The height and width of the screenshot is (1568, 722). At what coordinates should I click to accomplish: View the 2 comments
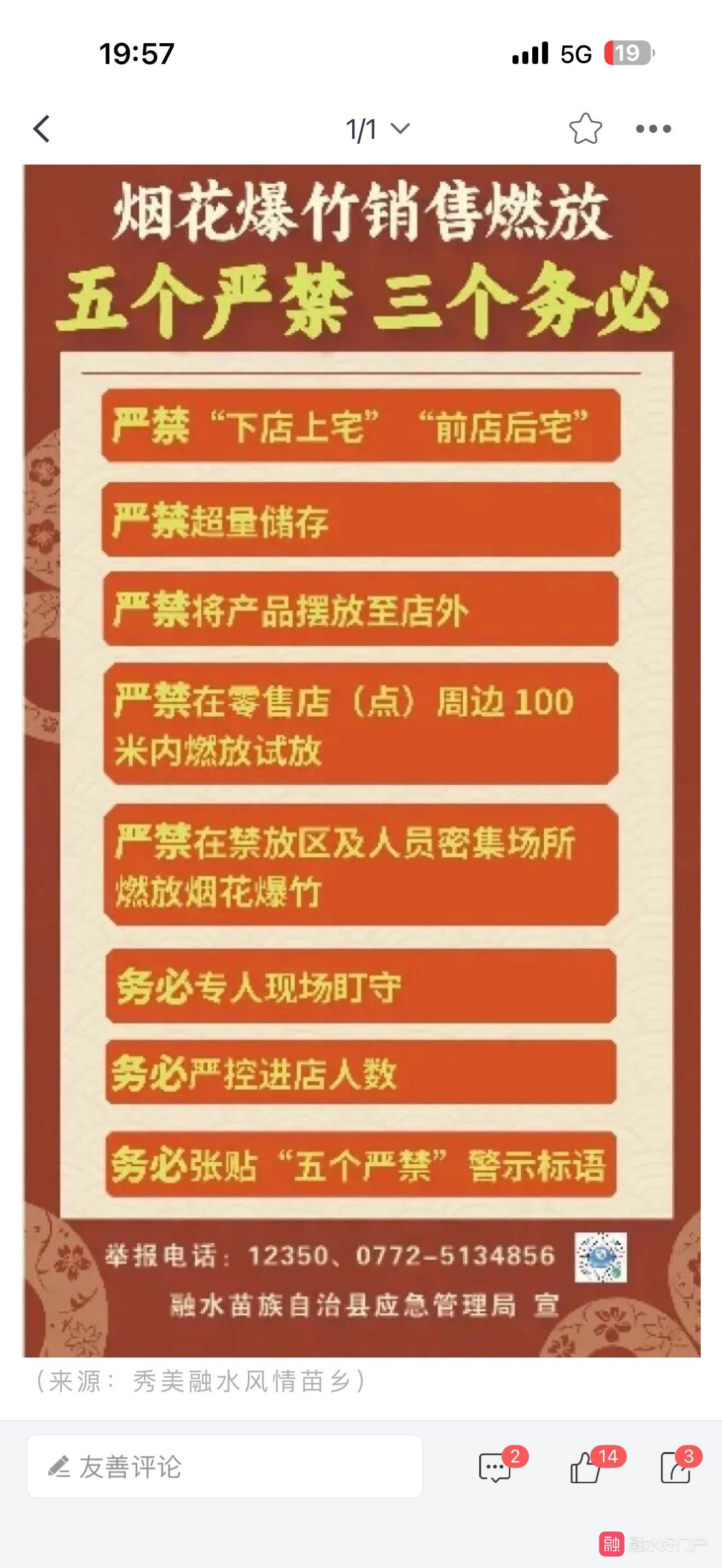(496, 1468)
